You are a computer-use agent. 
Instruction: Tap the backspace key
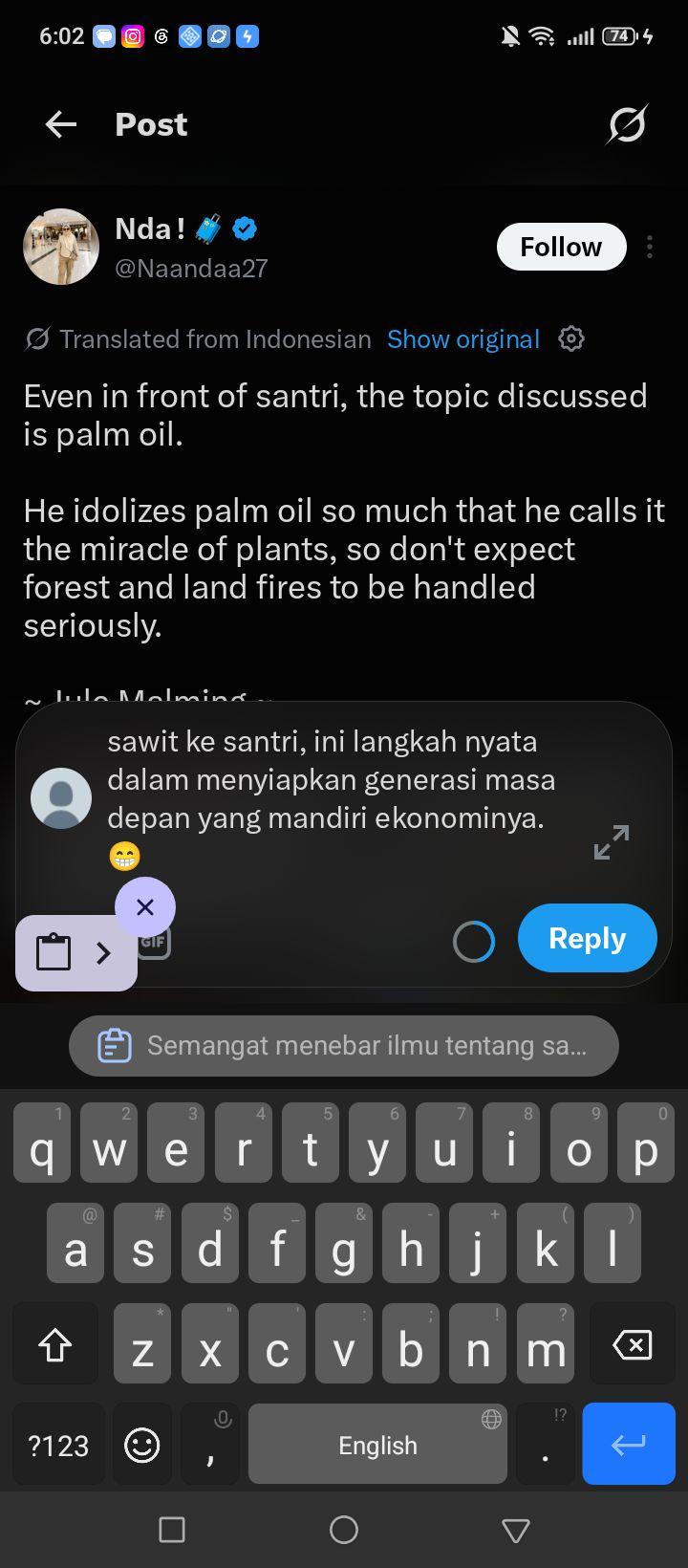(x=632, y=1345)
